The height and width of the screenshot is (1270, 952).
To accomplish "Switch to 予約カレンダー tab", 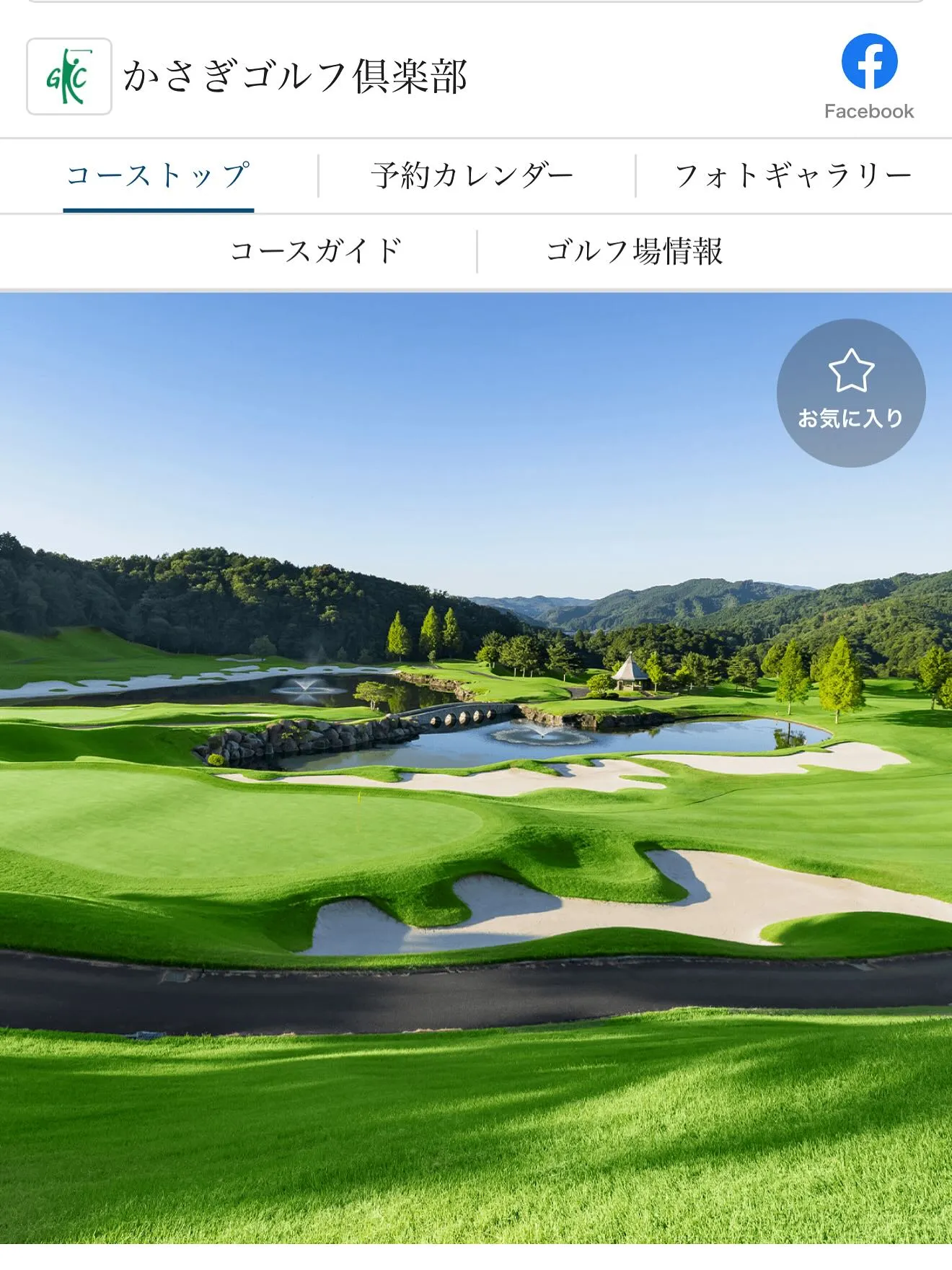I will [x=472, y=175].
